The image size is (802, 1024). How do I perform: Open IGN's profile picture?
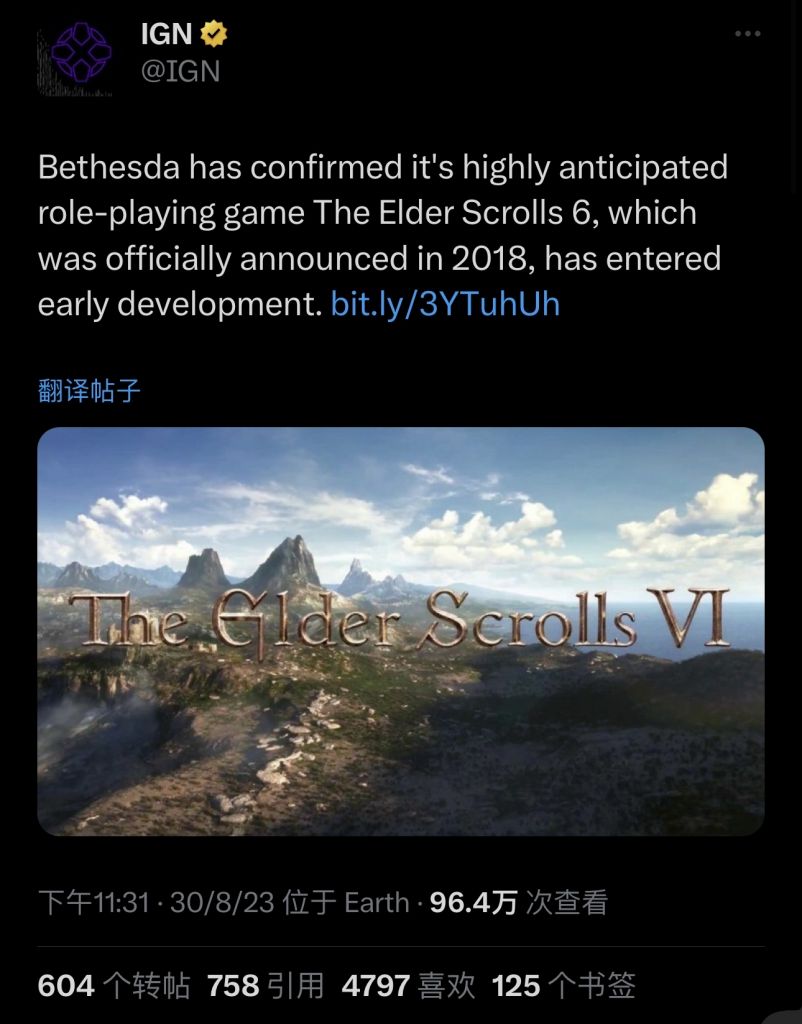tap(75, 59)
